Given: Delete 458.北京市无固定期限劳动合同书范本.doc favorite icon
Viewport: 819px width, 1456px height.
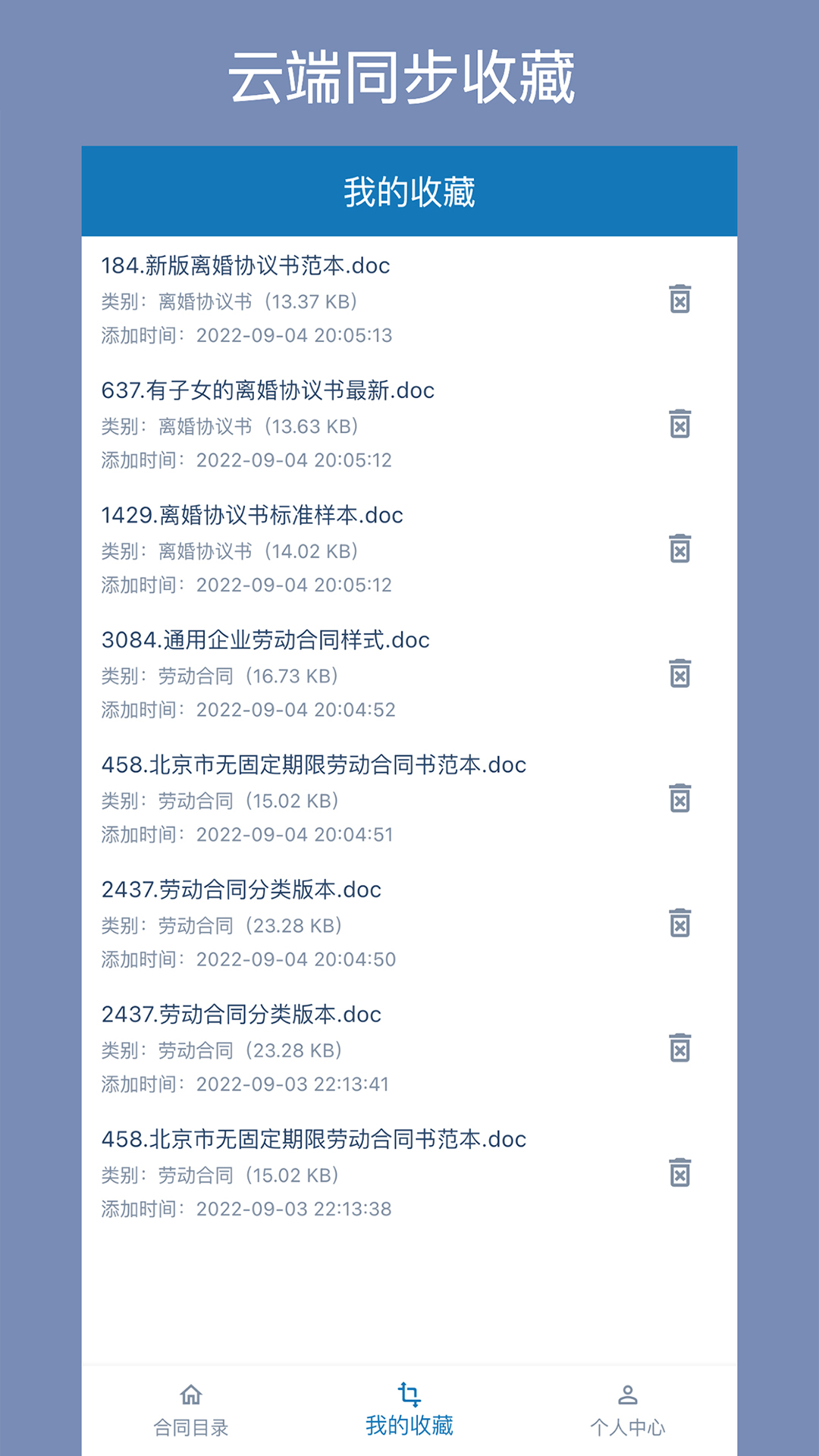Looking at the screenshot, I should [680, 800].
